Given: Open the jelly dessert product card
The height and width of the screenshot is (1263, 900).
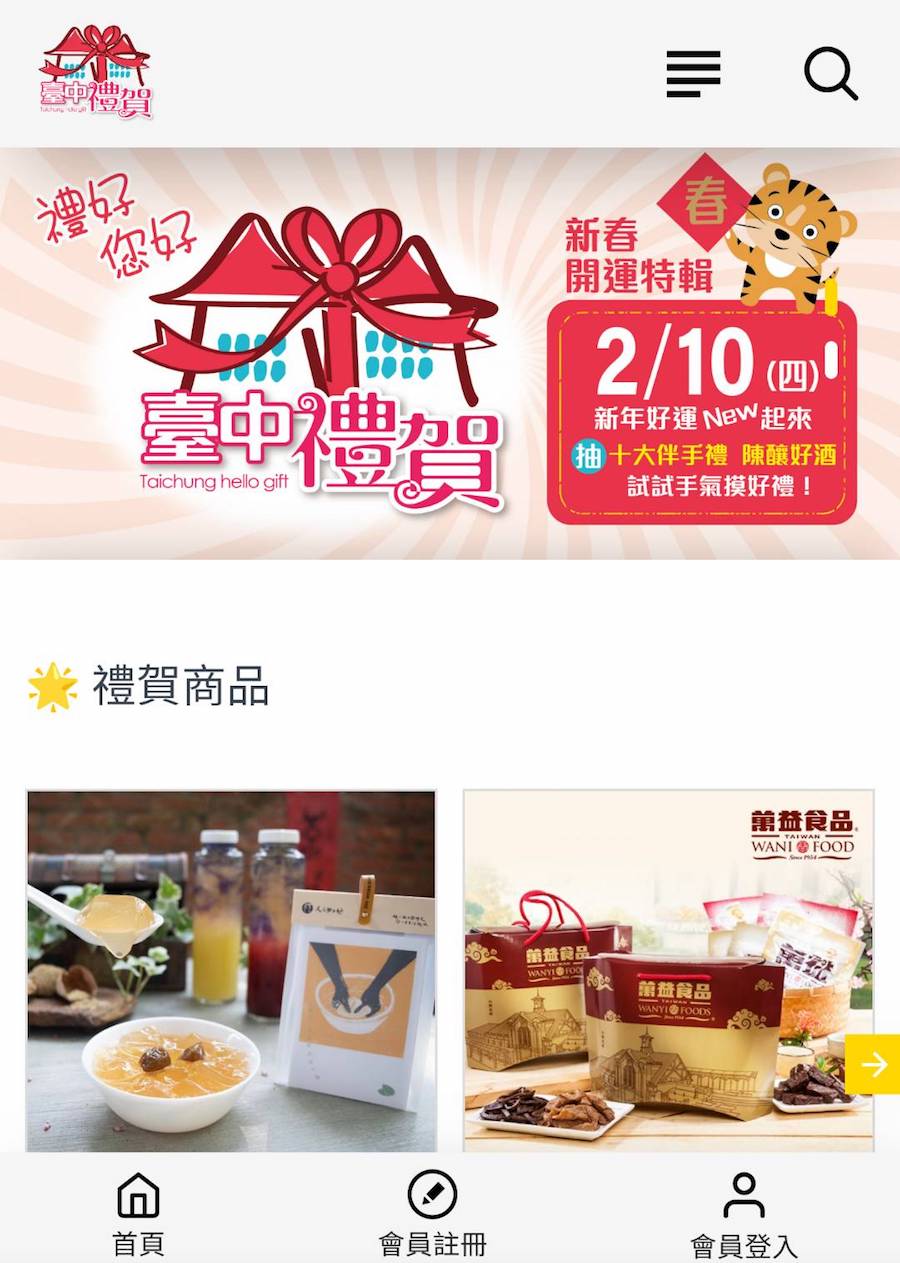Looking at the screenshot, I should pyautogui.click(x=231, y=970).
